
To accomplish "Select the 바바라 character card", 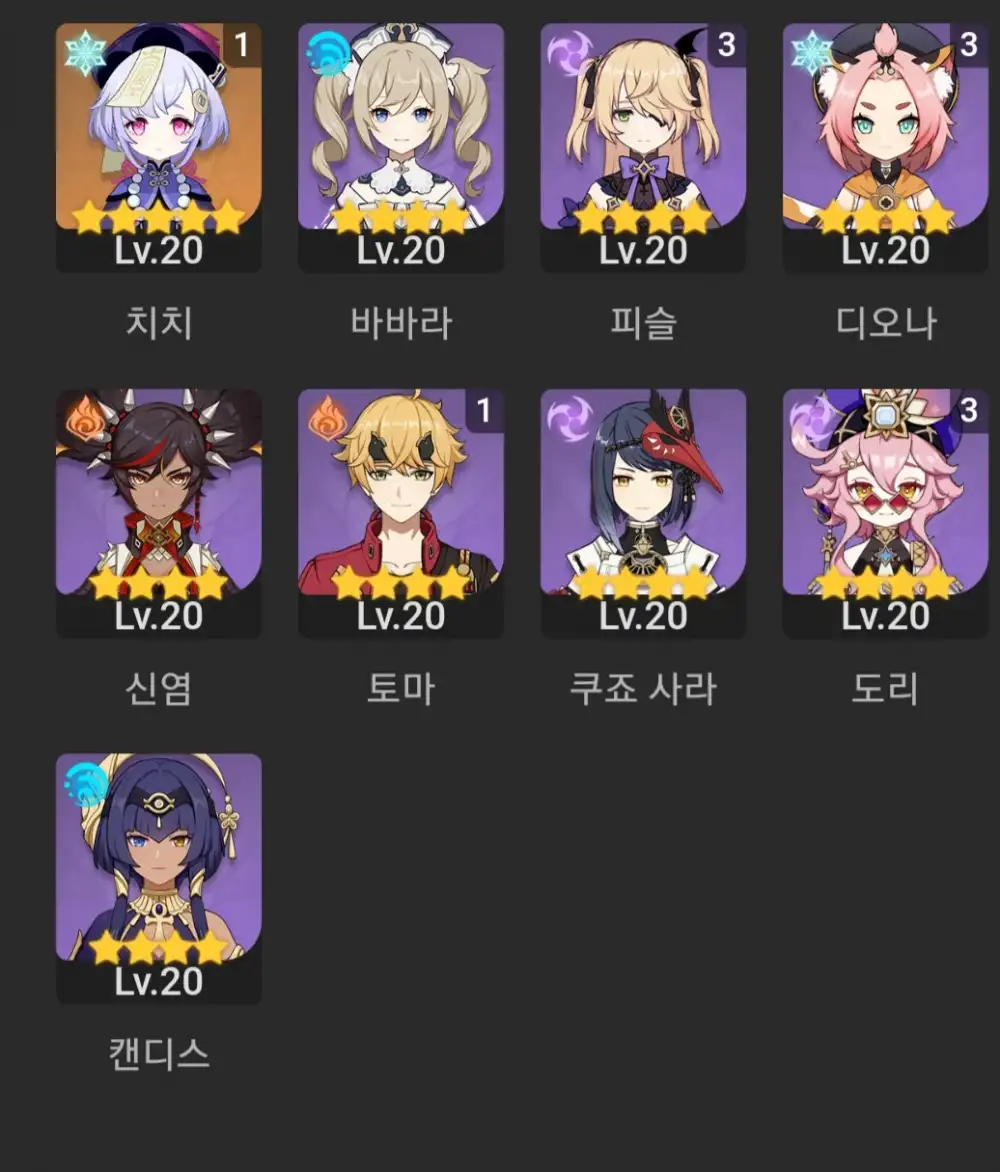I will click(x=400, y=147).
